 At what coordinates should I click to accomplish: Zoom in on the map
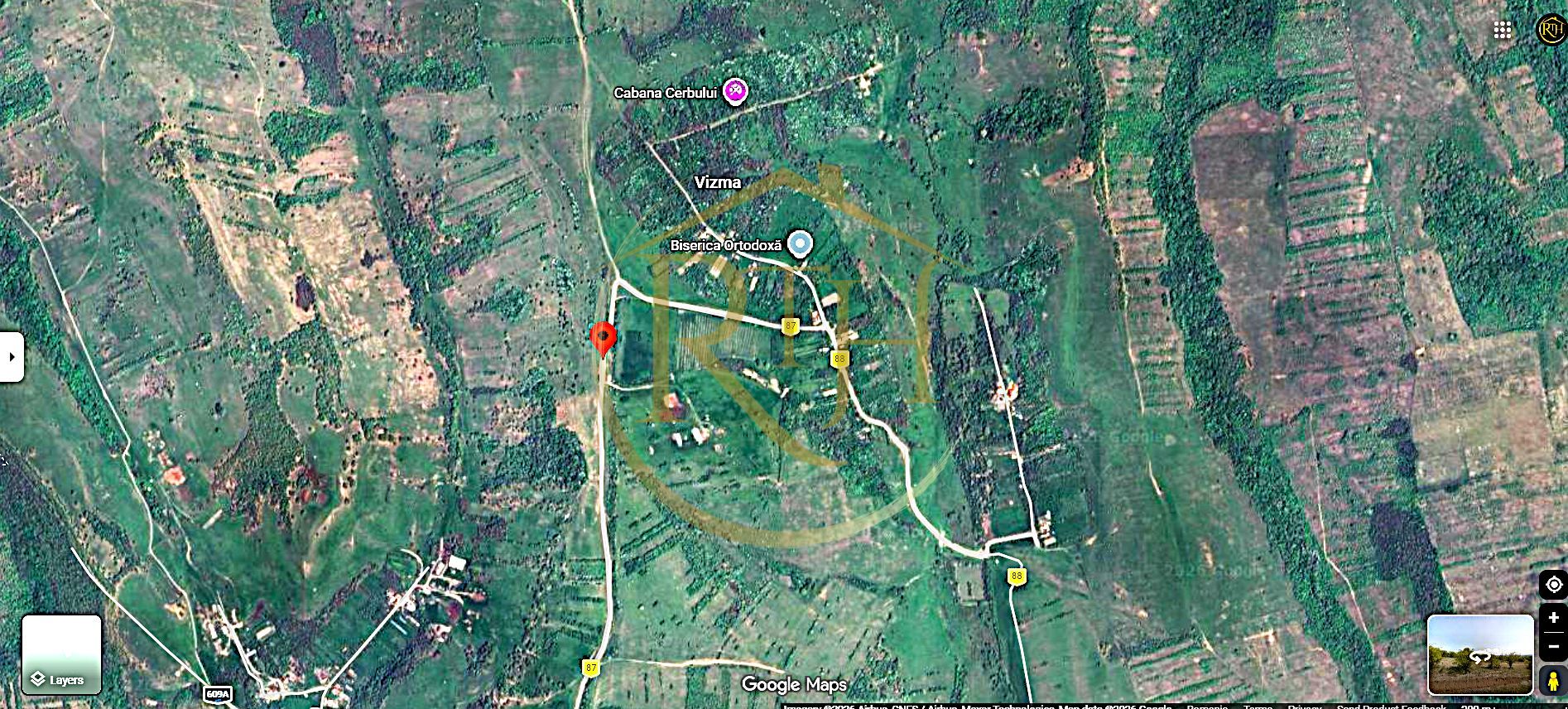click(x=1553, y=618)
